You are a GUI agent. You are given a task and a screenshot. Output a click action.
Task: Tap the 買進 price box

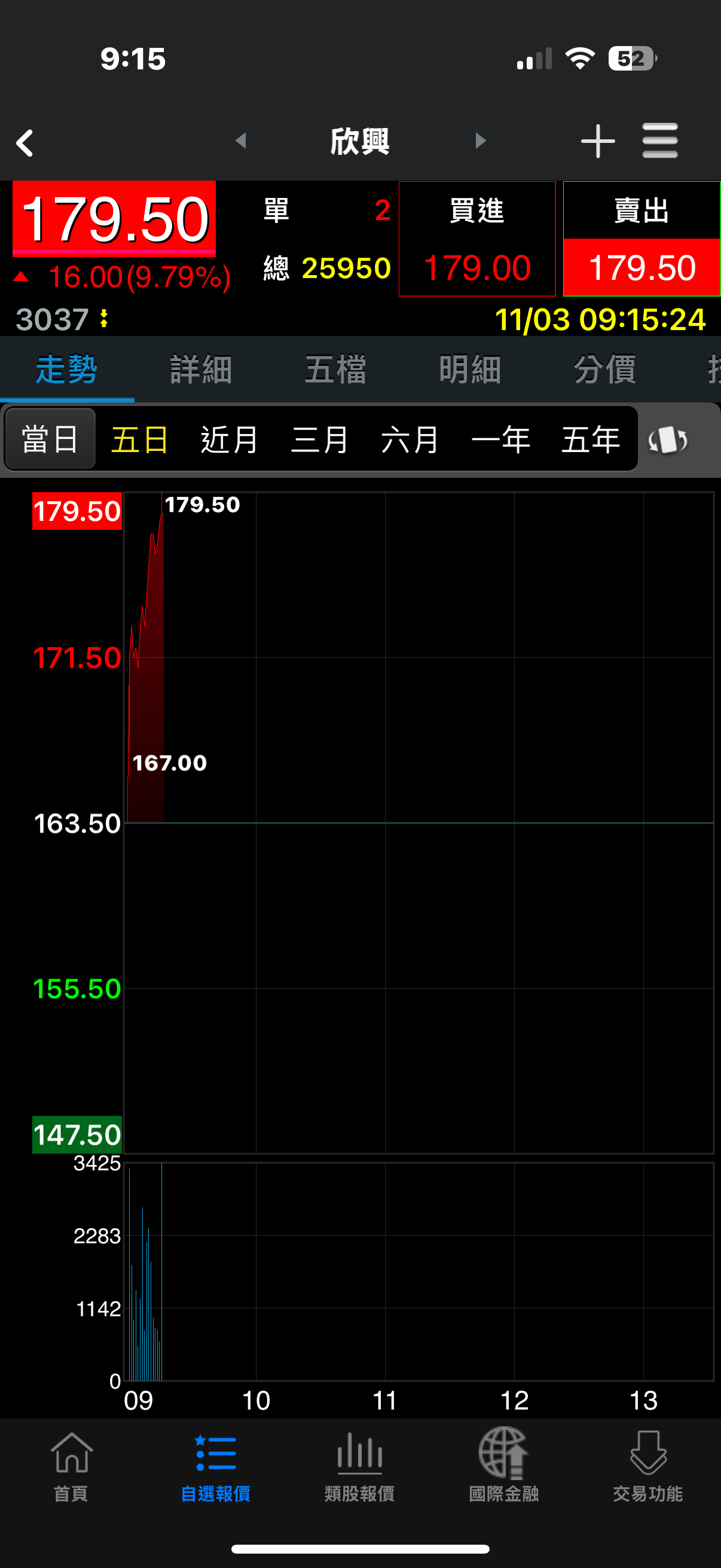(x=477, y=239)
